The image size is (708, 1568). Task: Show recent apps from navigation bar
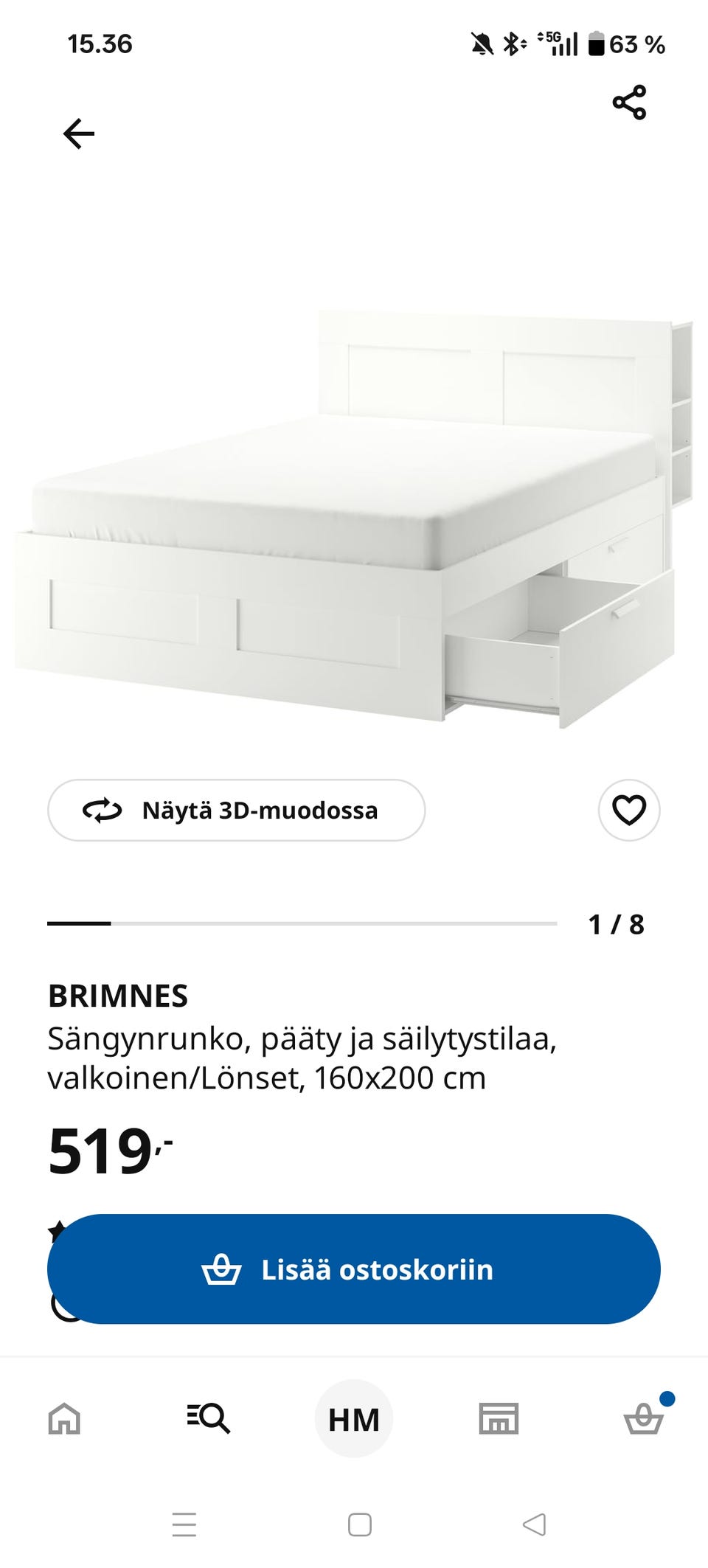pos(184,1524)
